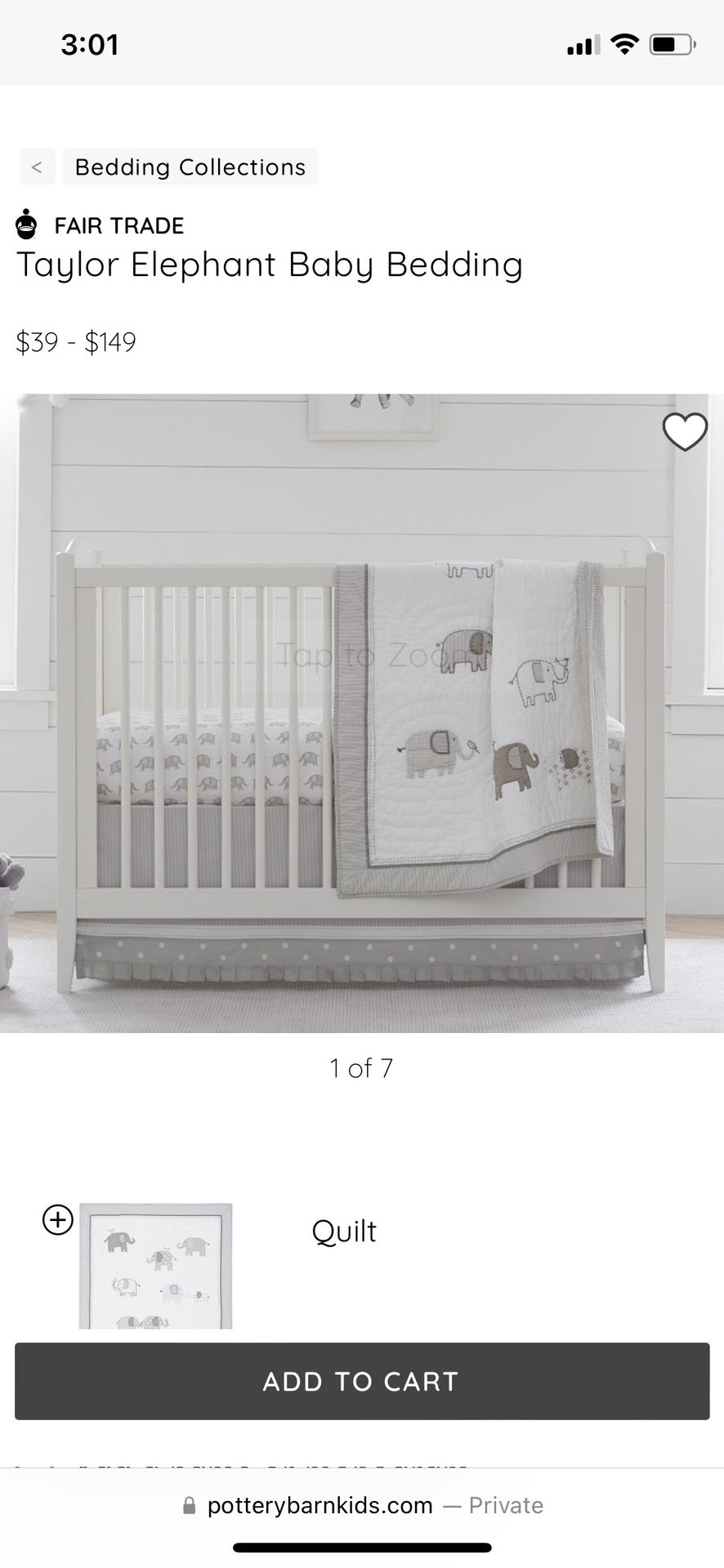The height and width of the screenshot is (1568, 724).
Task: Add the bedding to cart
Action: tap(362, 1381)
